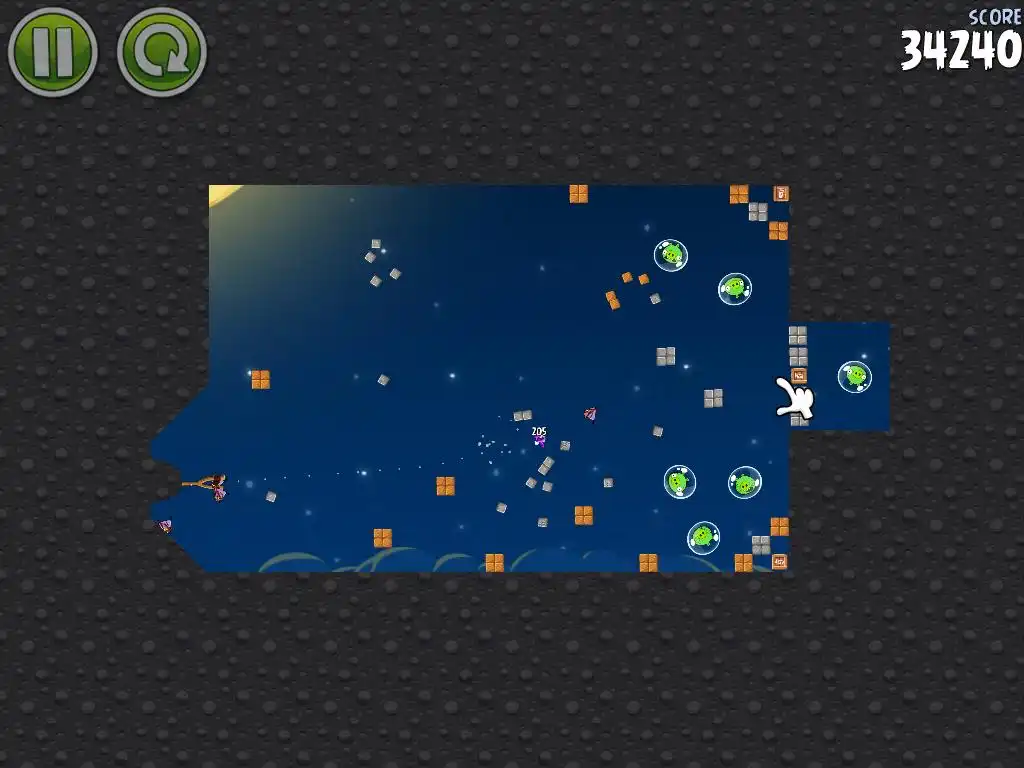Viewport: 1024px width, 768px height.
Task: Restart the current level
Action: (x=161, y=51)
